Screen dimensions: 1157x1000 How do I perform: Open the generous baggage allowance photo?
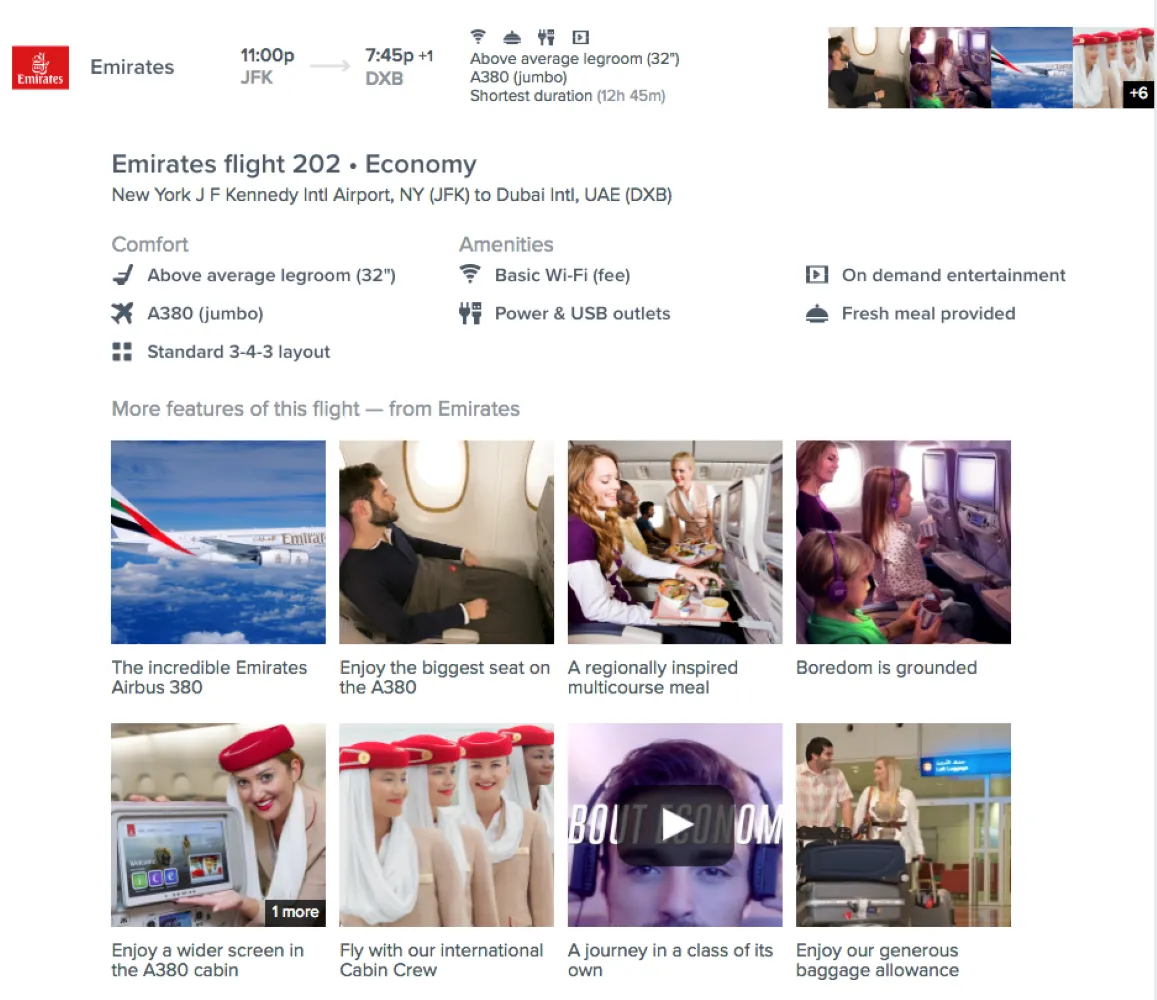tap(903, 825)
